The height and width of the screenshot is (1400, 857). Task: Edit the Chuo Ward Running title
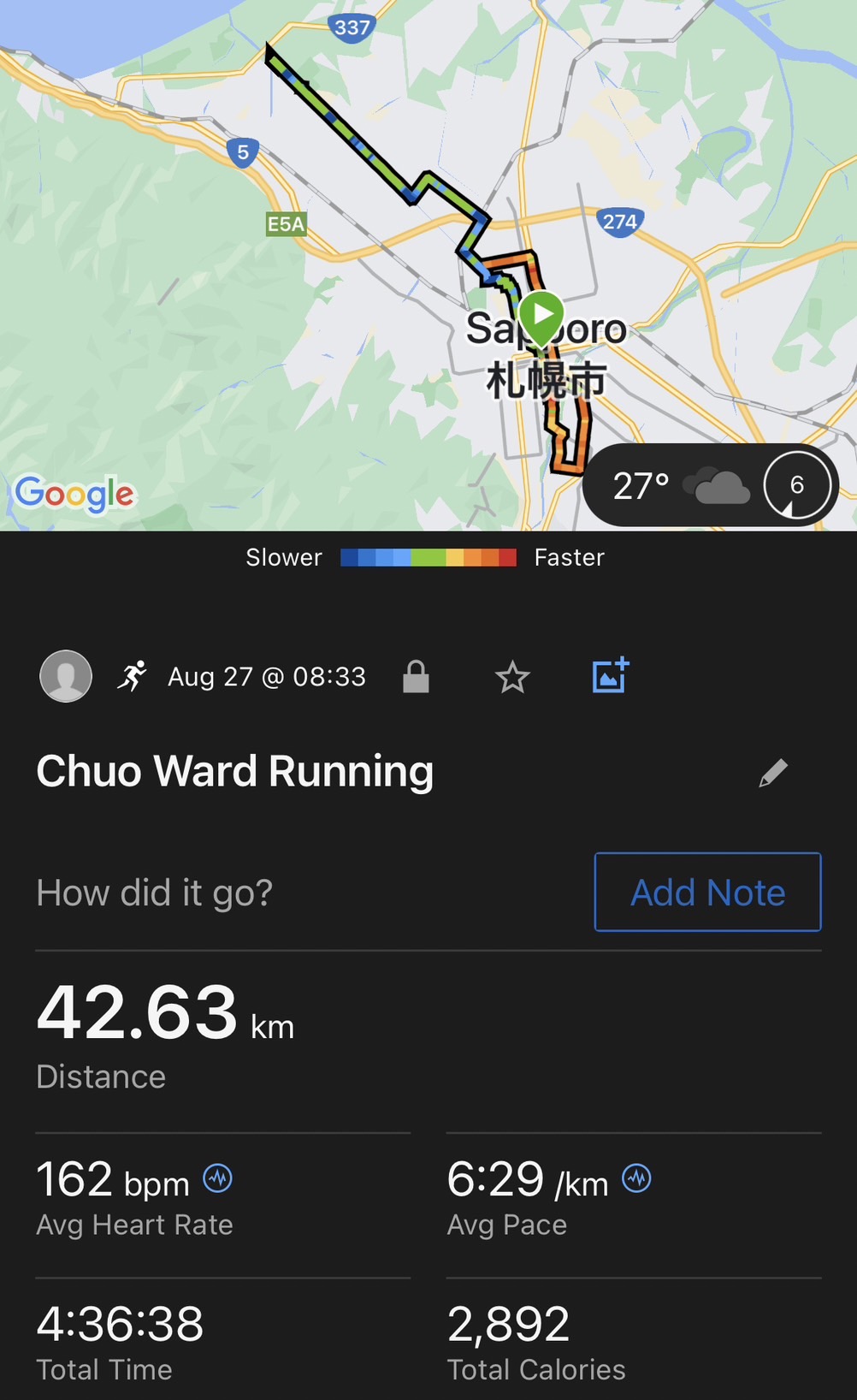[773, 772]
